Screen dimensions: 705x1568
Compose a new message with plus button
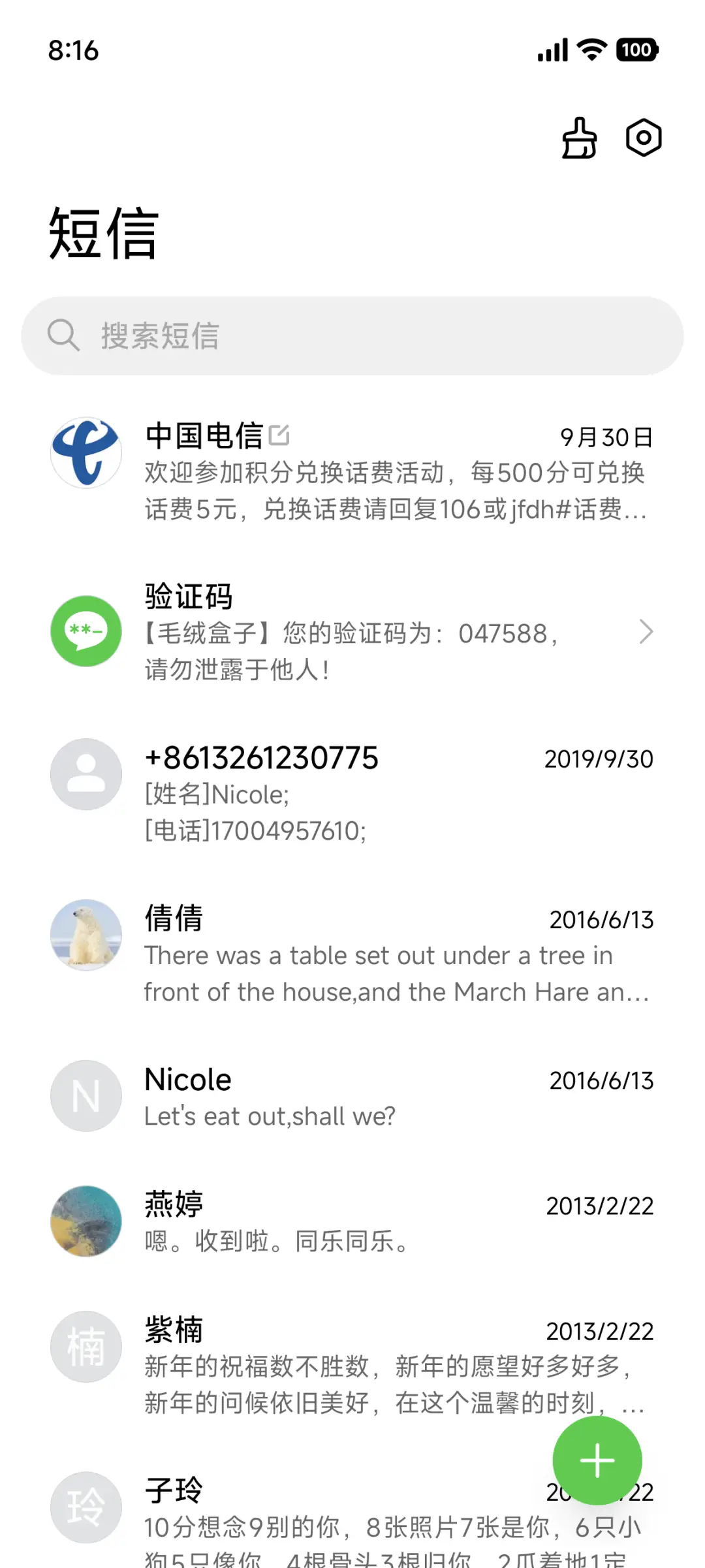[x=597, y=1460]
